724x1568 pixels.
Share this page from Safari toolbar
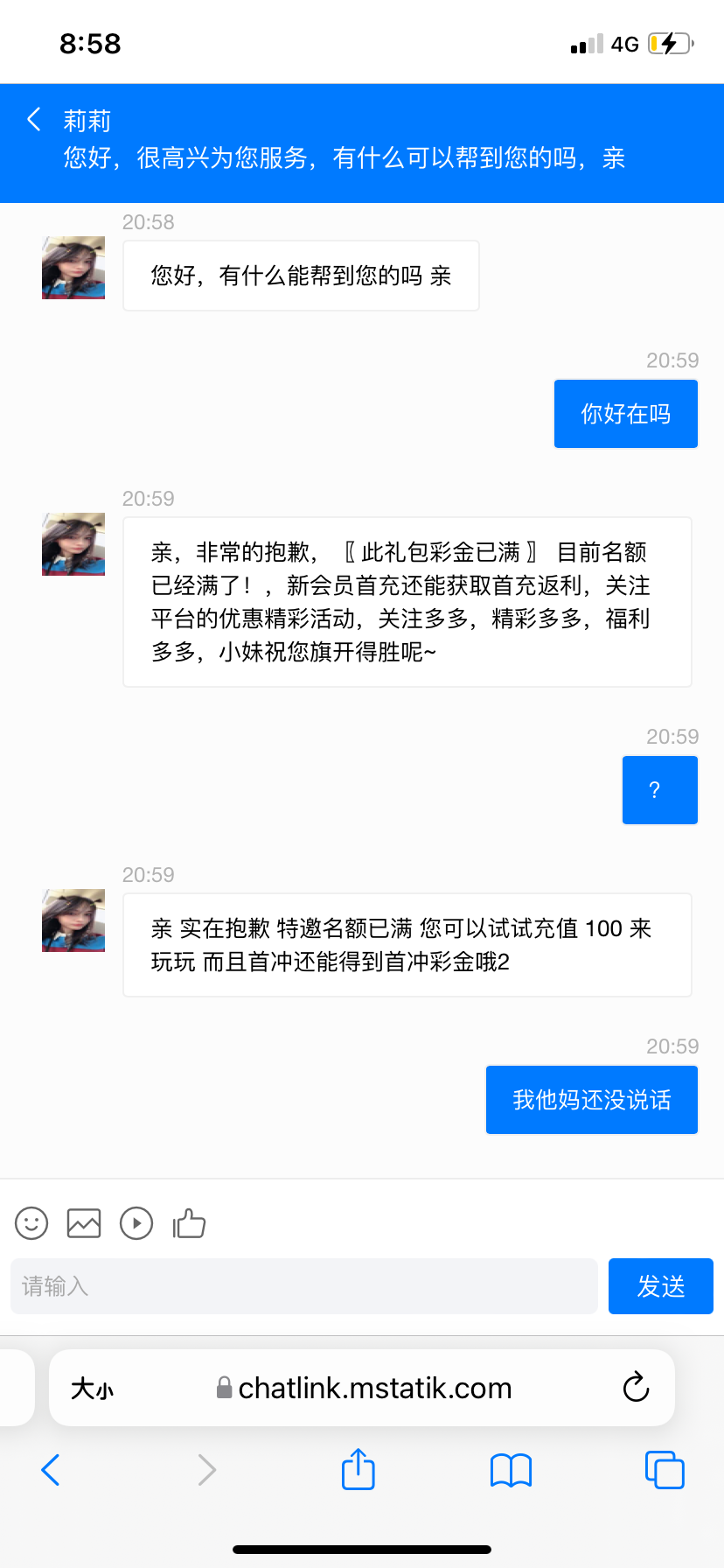[x=358, y=1469]
